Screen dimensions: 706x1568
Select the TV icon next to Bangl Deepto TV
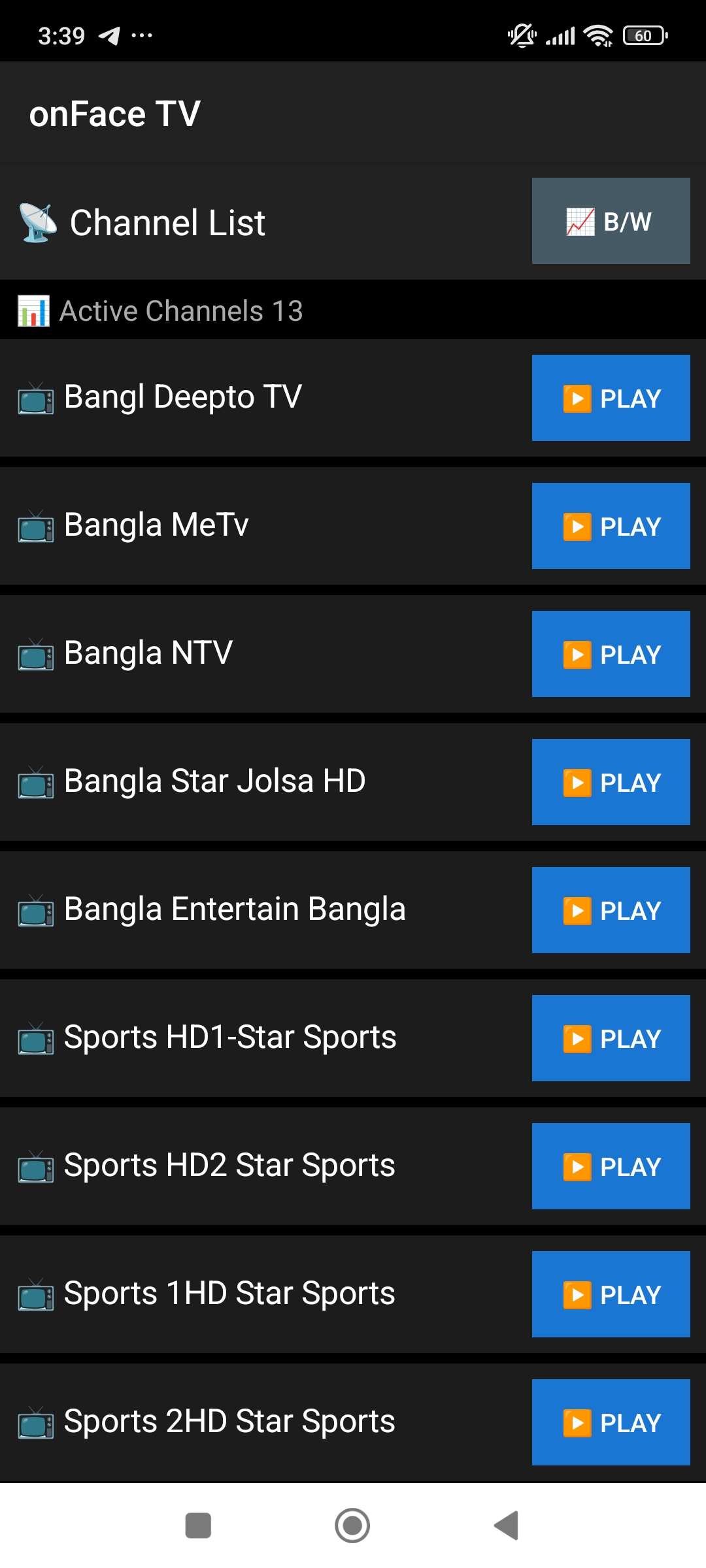tap(34, 397)
